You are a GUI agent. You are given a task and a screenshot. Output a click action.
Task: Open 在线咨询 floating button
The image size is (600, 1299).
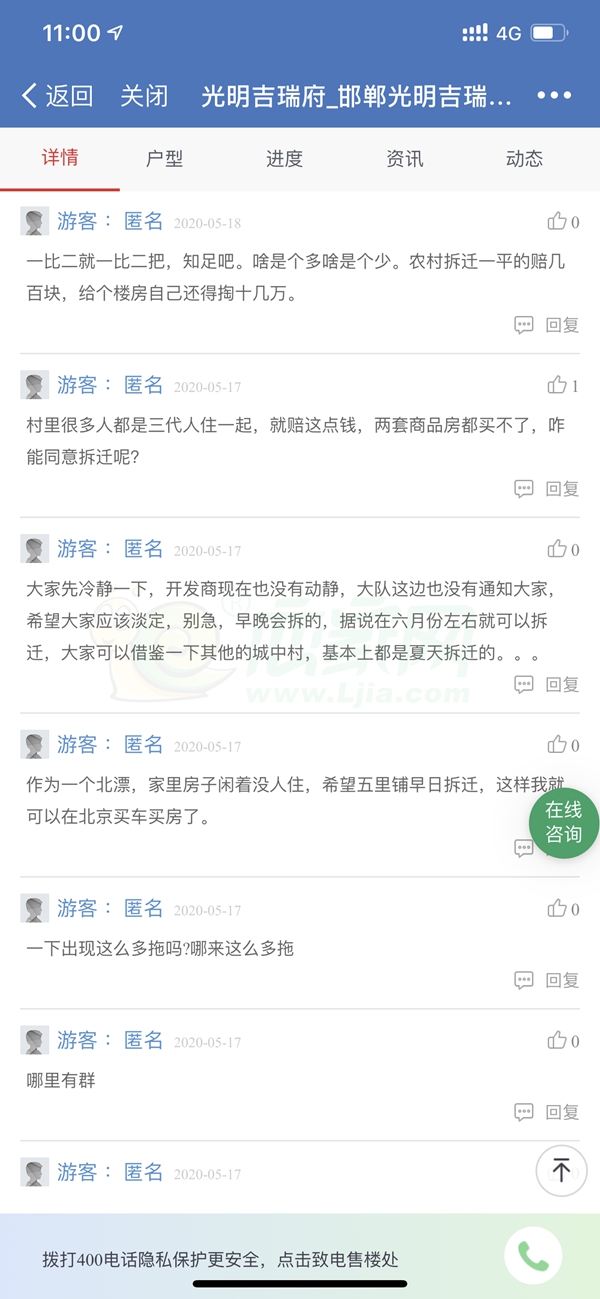(x=563, y=822)
